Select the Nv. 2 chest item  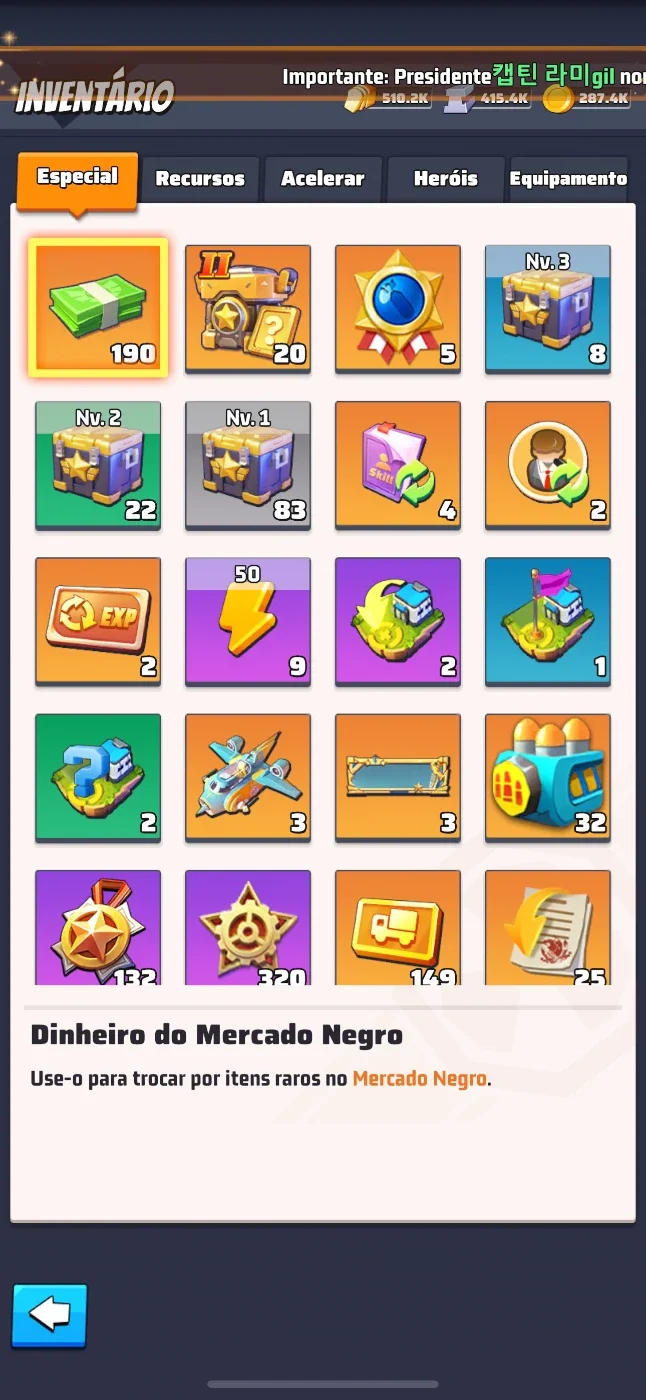click(98, 465)
